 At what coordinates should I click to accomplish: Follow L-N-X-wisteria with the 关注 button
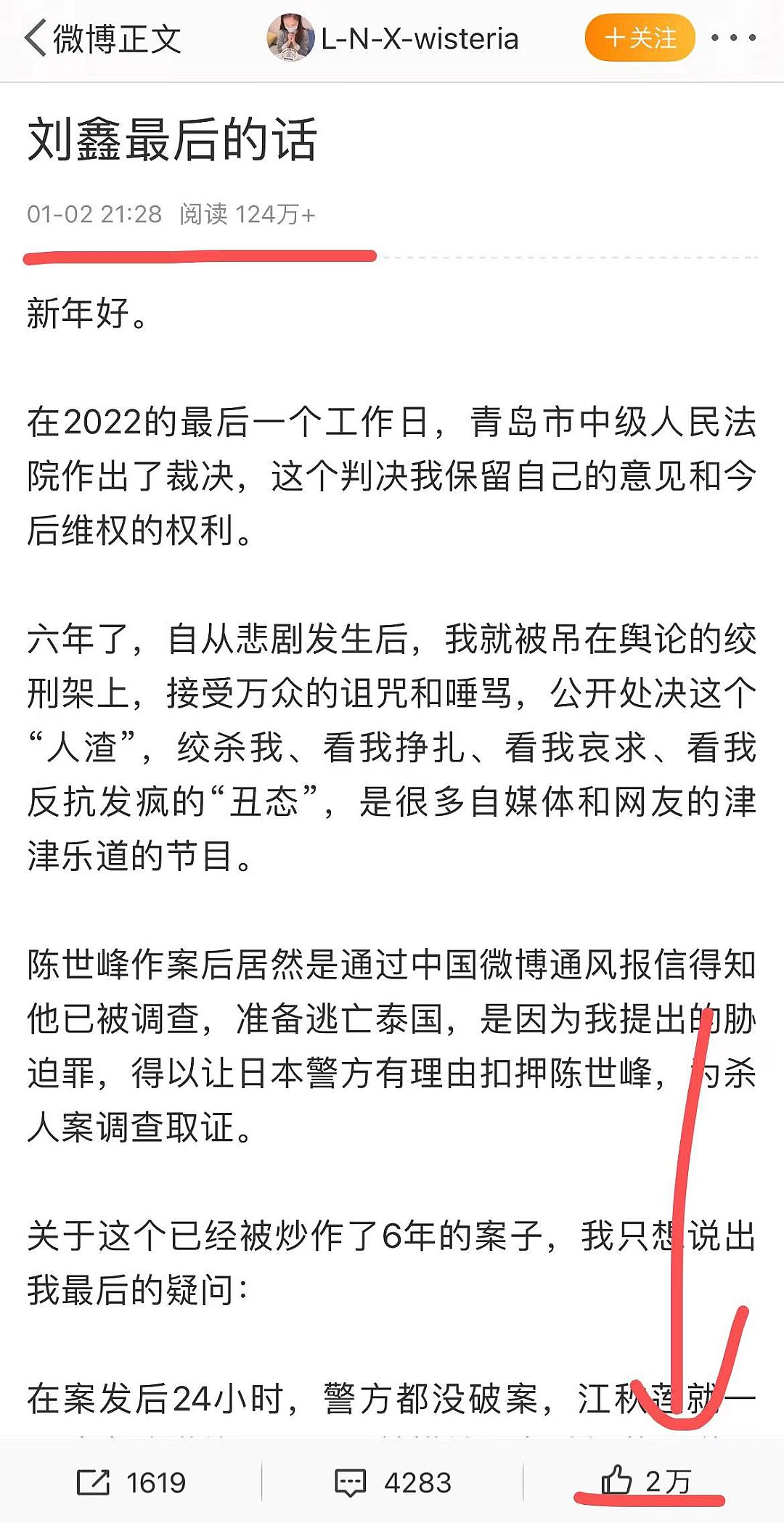[x=640, y=37]
